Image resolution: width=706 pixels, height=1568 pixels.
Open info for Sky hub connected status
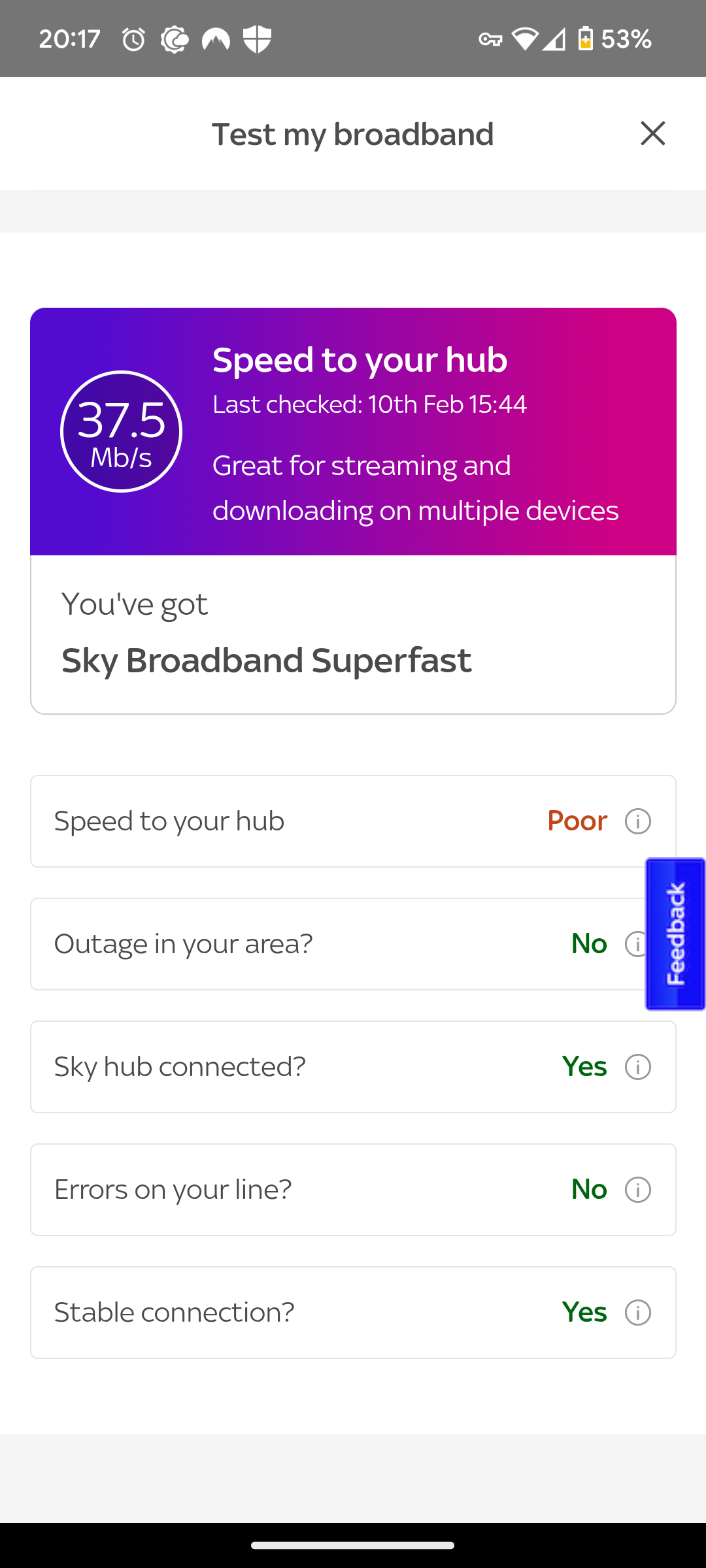click(638, 1066)
